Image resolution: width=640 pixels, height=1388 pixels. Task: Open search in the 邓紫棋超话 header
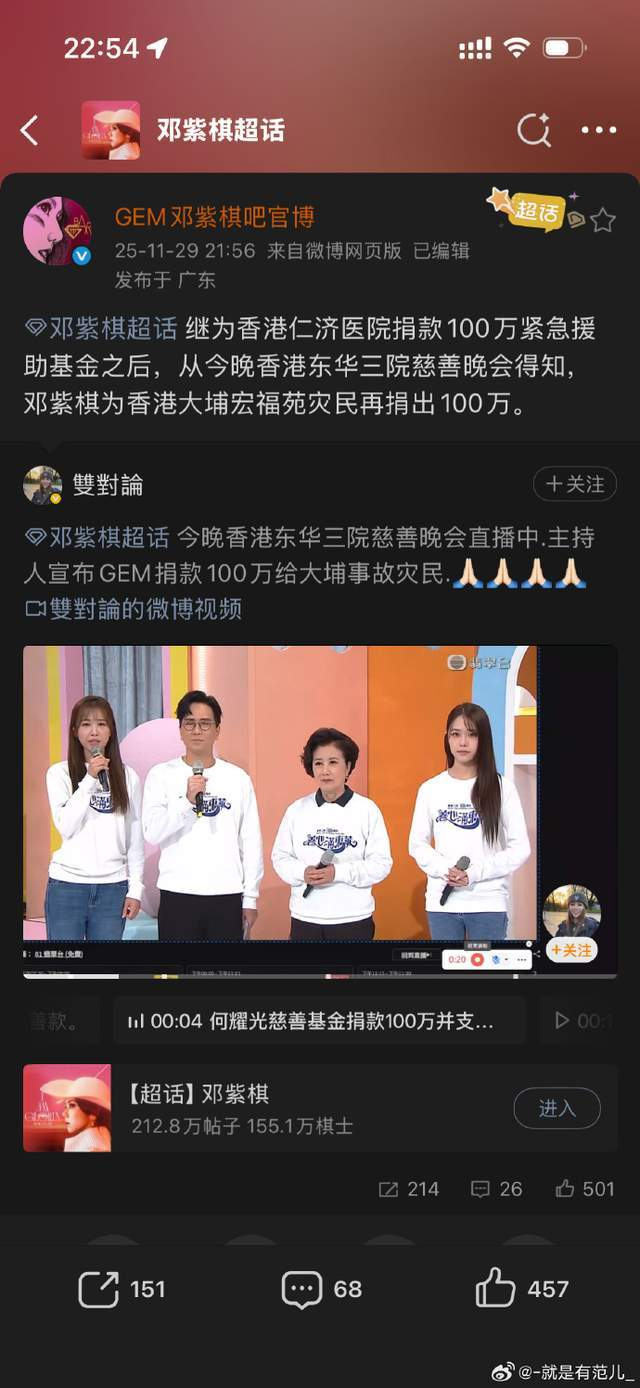(x=533, y=130)
